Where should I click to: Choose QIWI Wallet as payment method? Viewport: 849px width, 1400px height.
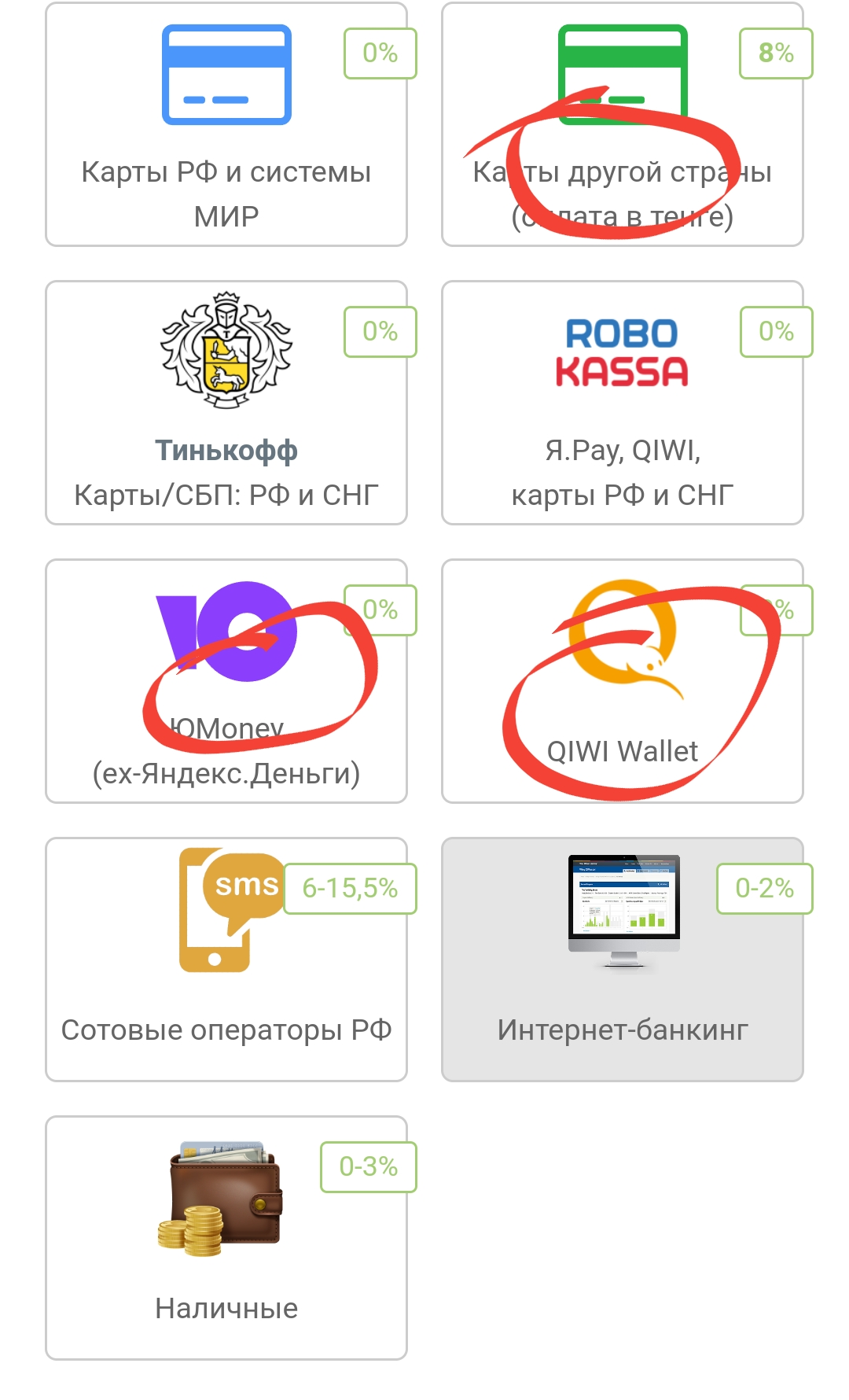(622, 682)
